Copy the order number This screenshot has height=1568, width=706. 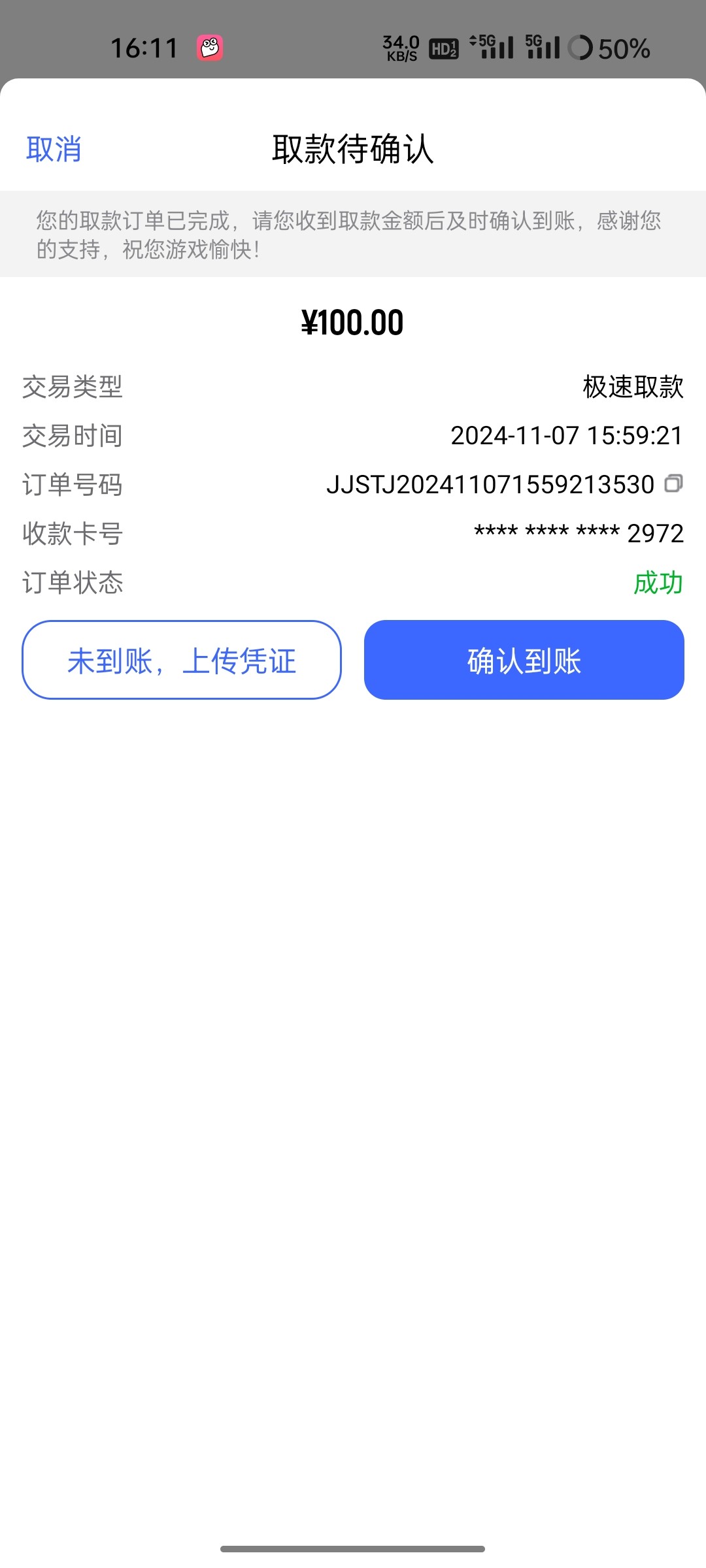tap(673, 483)
